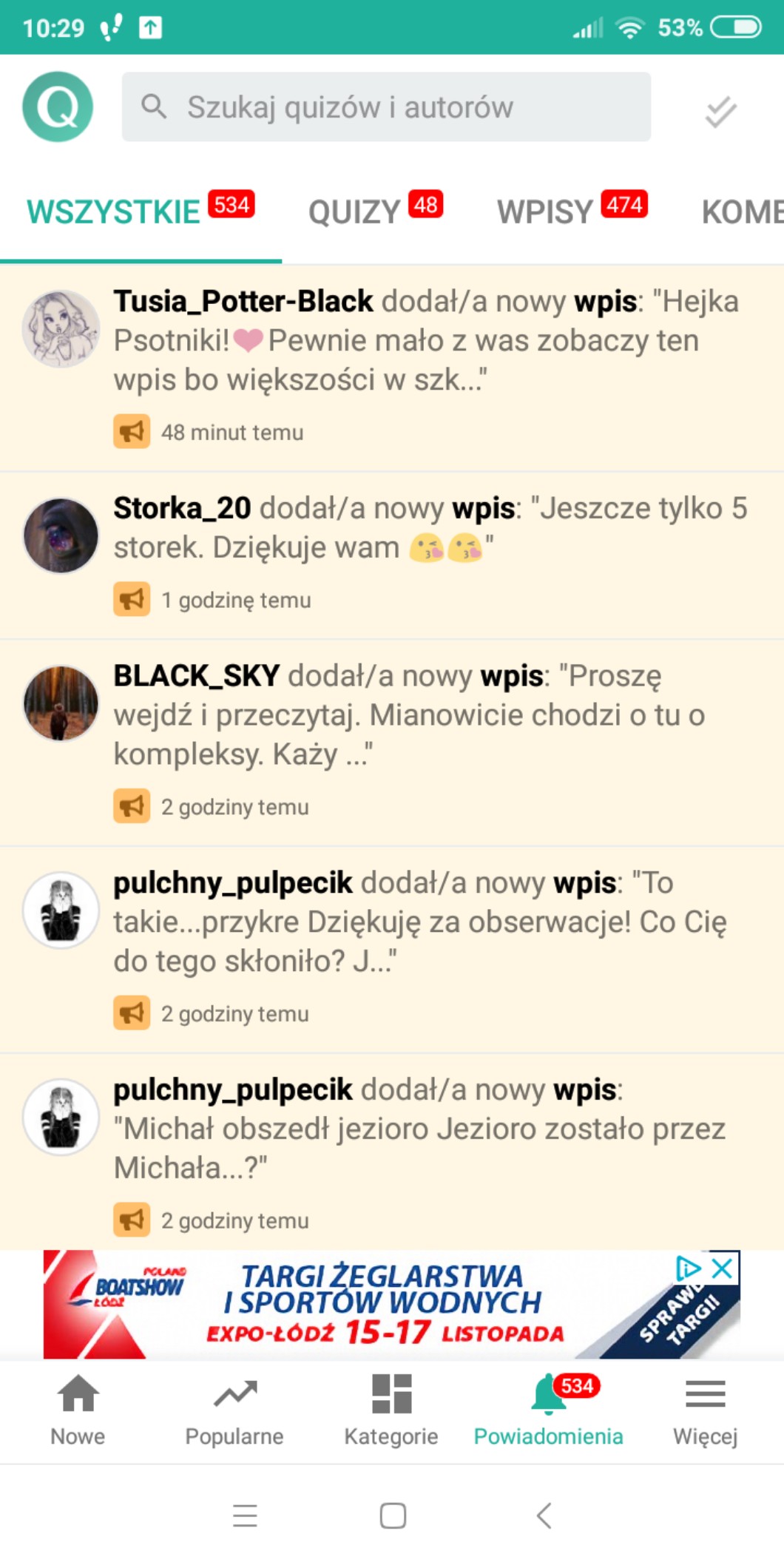Mark all notifications as read checkmark
The height and width of the screenshot is (1568, 784).
point(720,111)
